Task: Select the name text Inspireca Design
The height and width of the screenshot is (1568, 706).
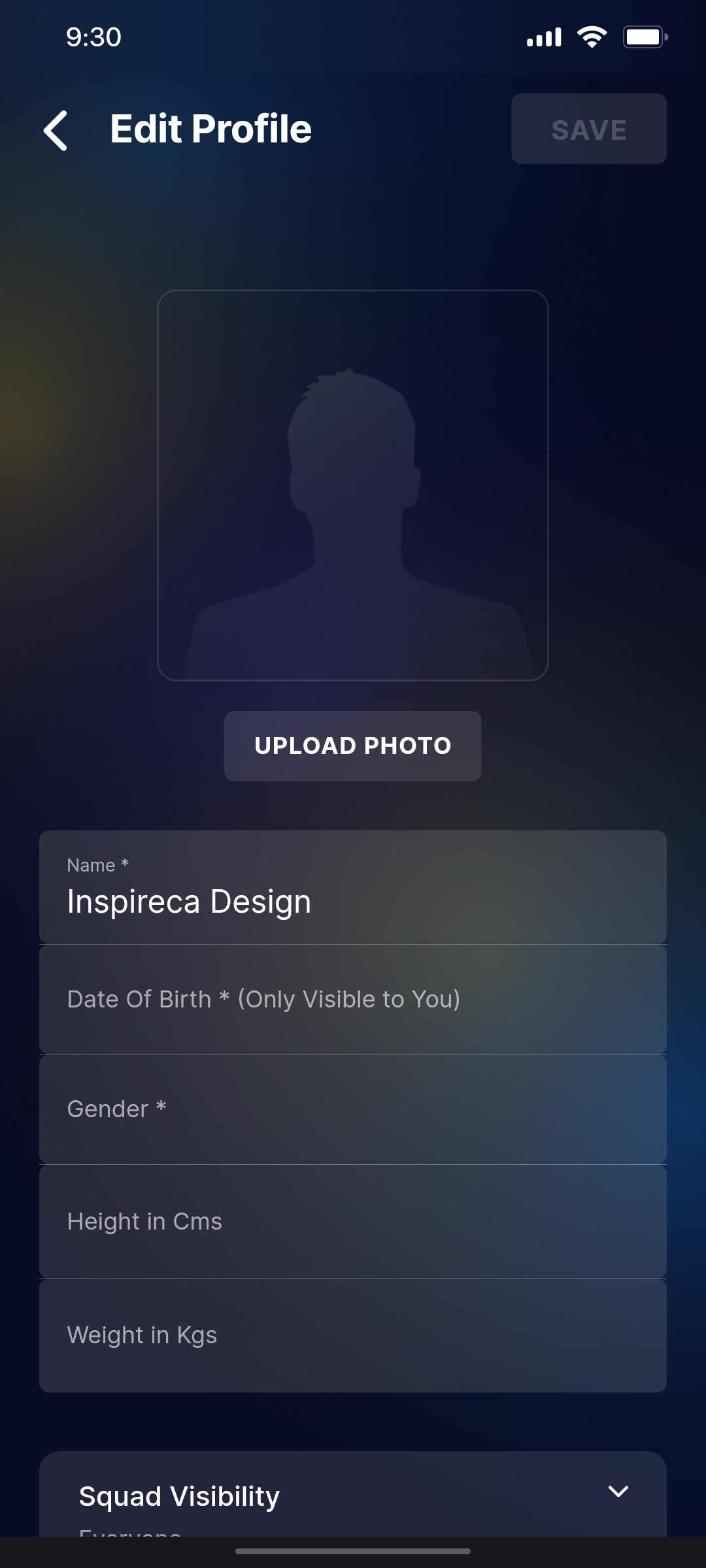Action: (x=188, y=901)
